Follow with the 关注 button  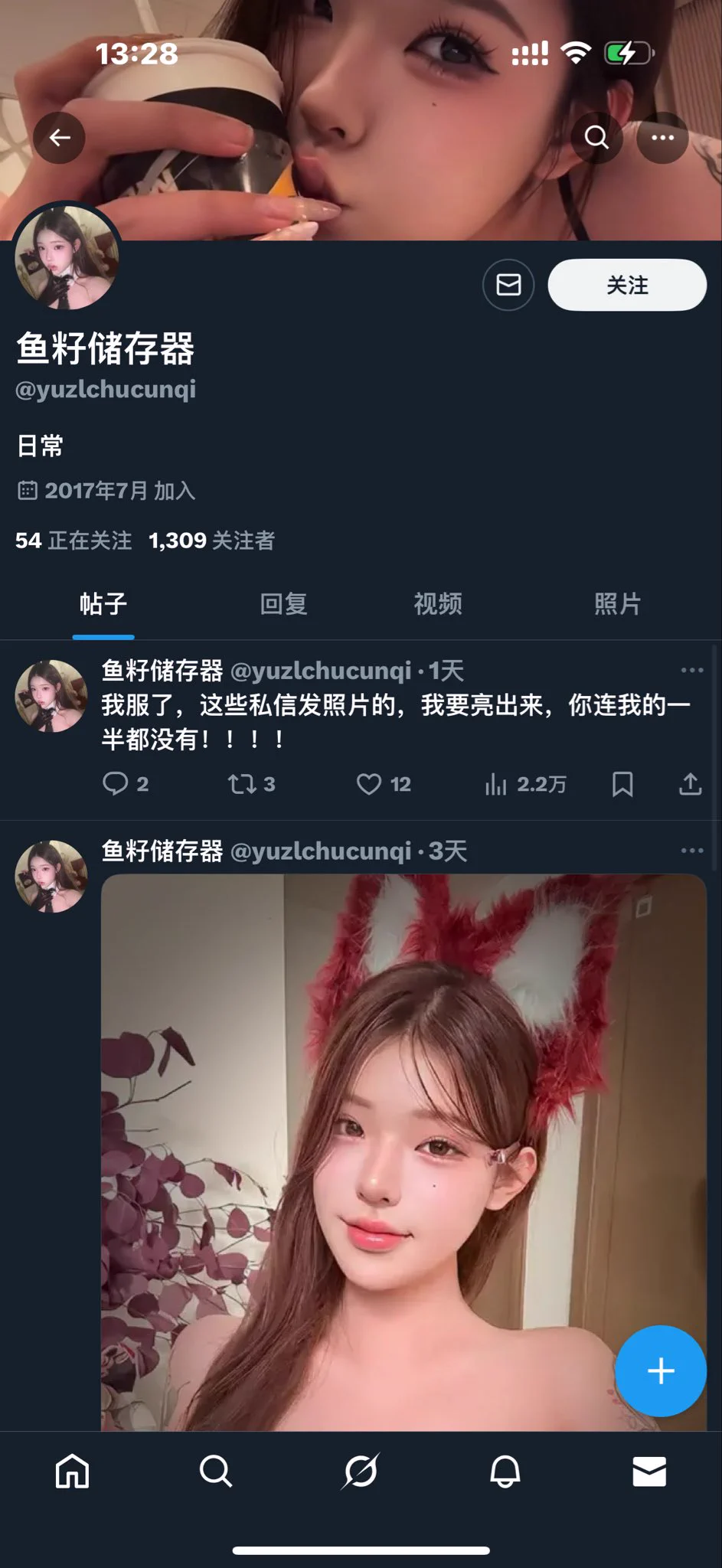point(627,285)
